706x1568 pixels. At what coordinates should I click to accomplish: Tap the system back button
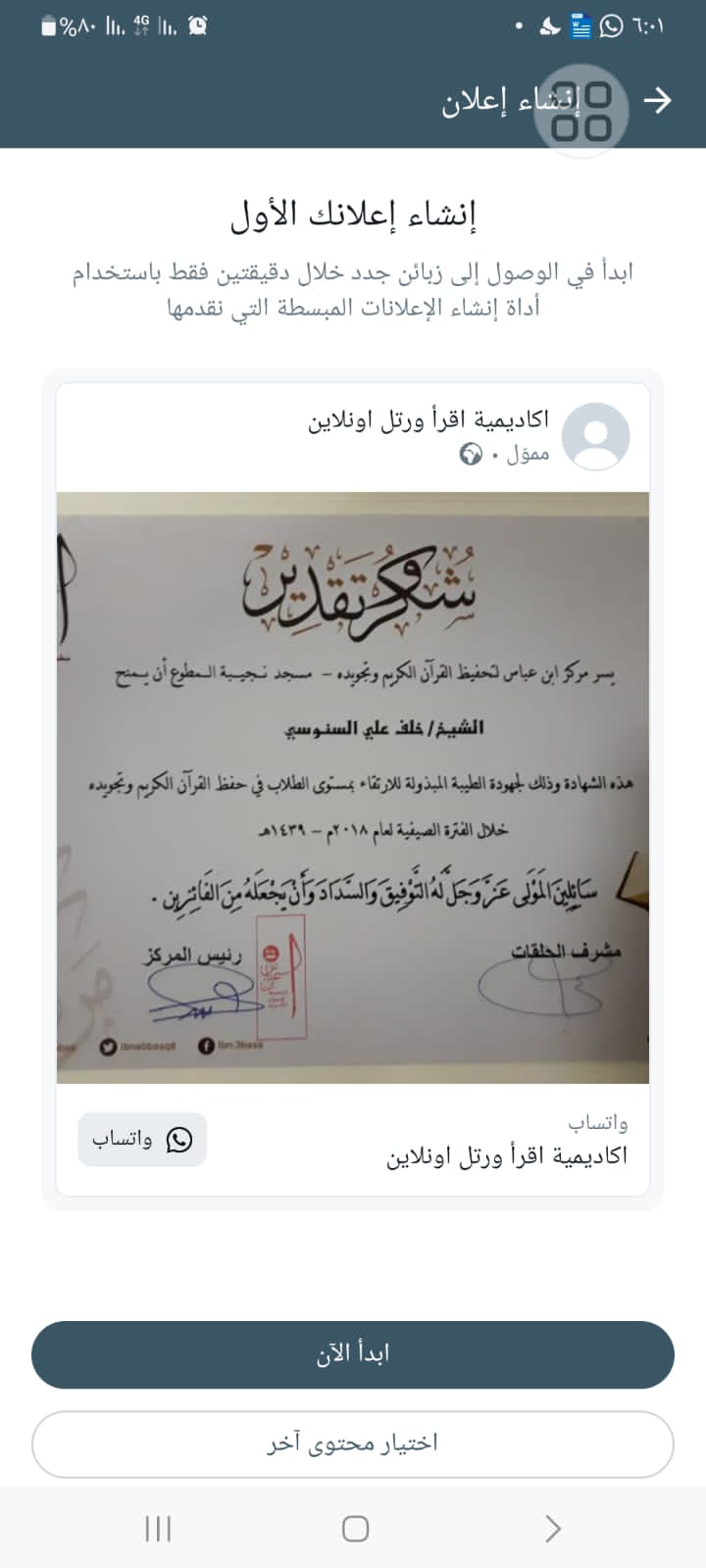click(x=552, y=1528)
